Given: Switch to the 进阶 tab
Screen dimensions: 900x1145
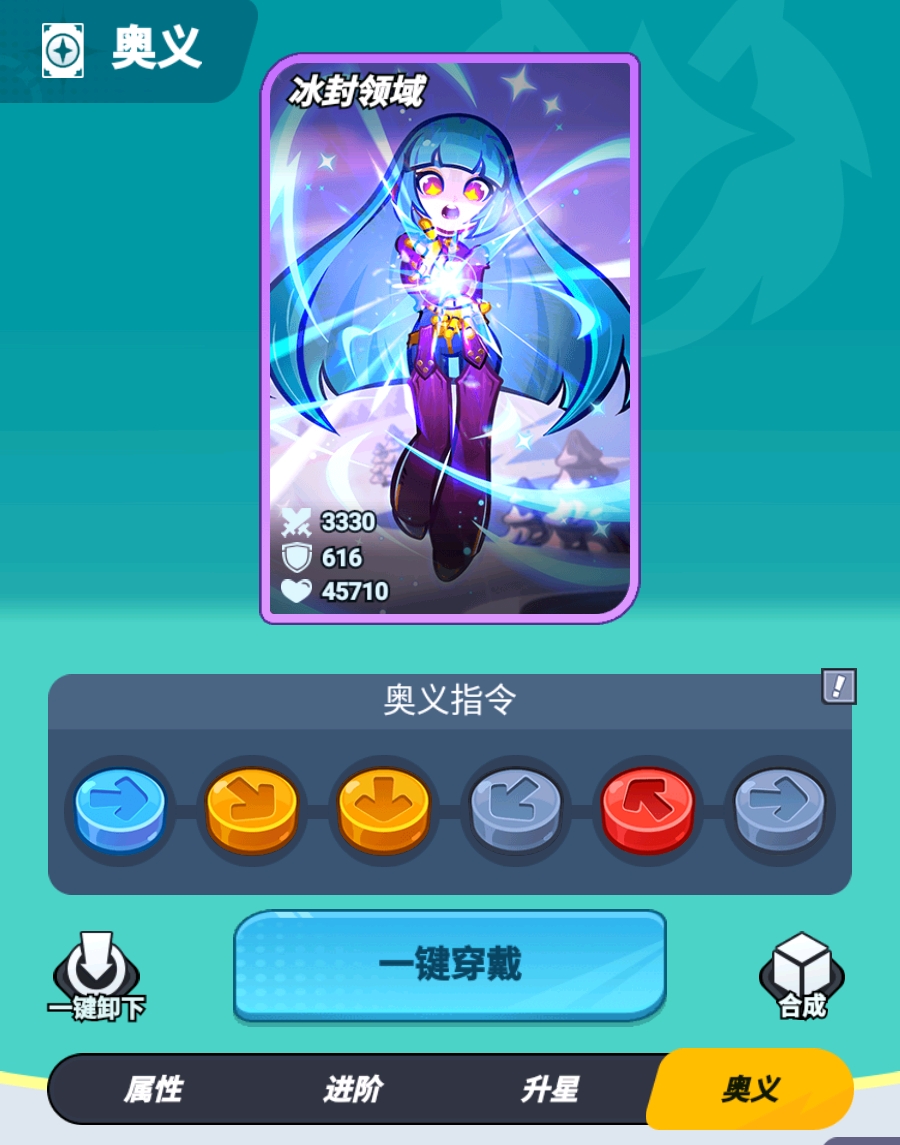Looking at the screenshot, I should [352, 1089].
